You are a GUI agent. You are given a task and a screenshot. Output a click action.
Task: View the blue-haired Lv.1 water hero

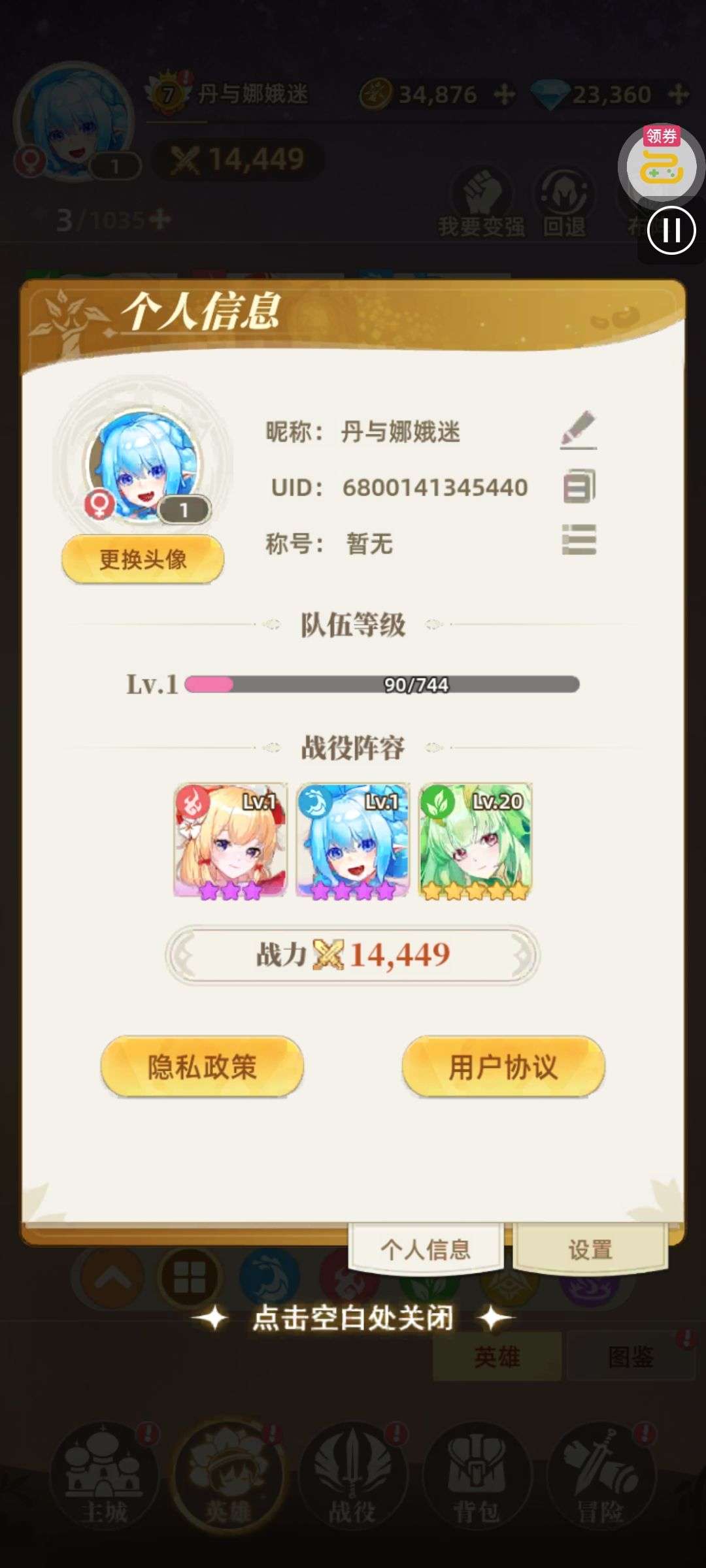[352, 841]
